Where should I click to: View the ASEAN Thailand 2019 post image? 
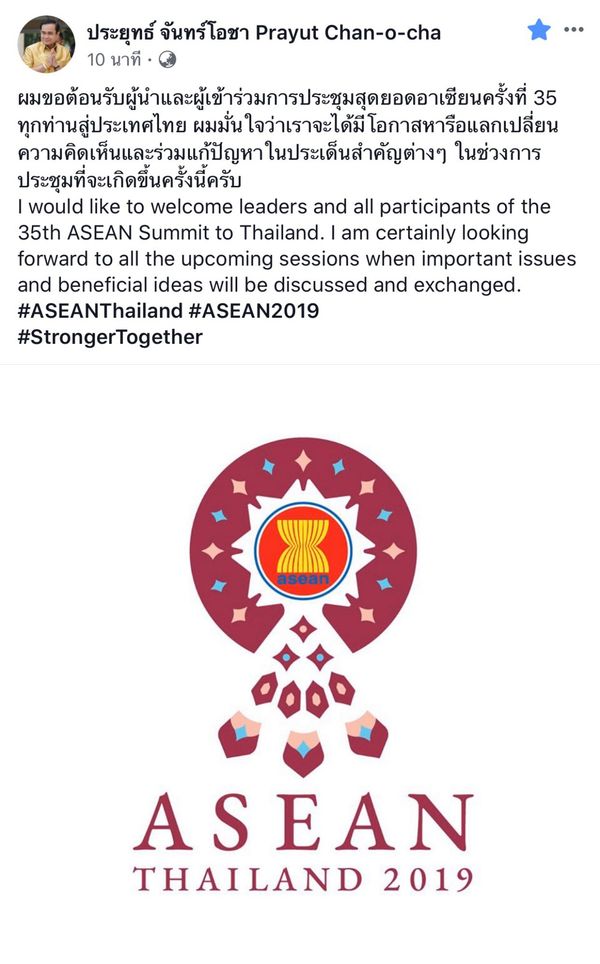(300, 664)
